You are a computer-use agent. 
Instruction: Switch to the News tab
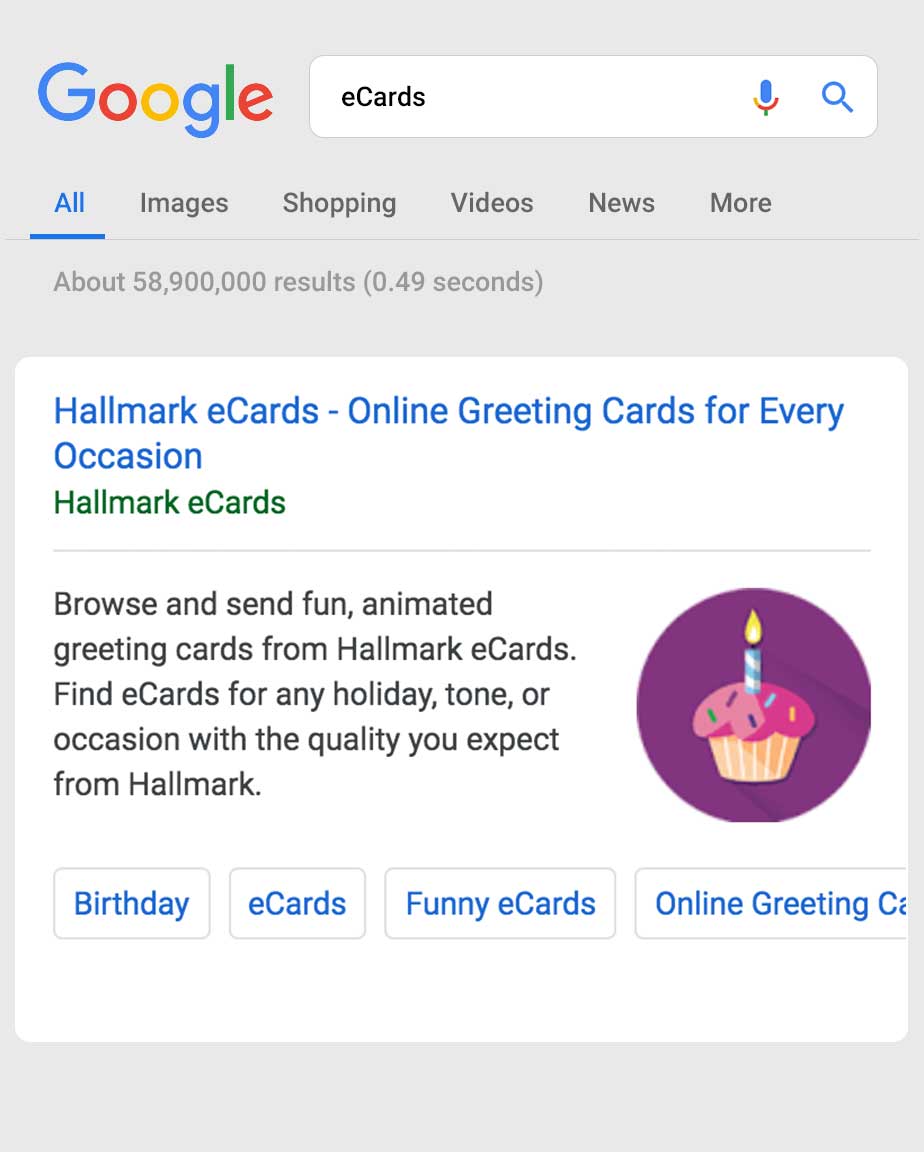621,203
